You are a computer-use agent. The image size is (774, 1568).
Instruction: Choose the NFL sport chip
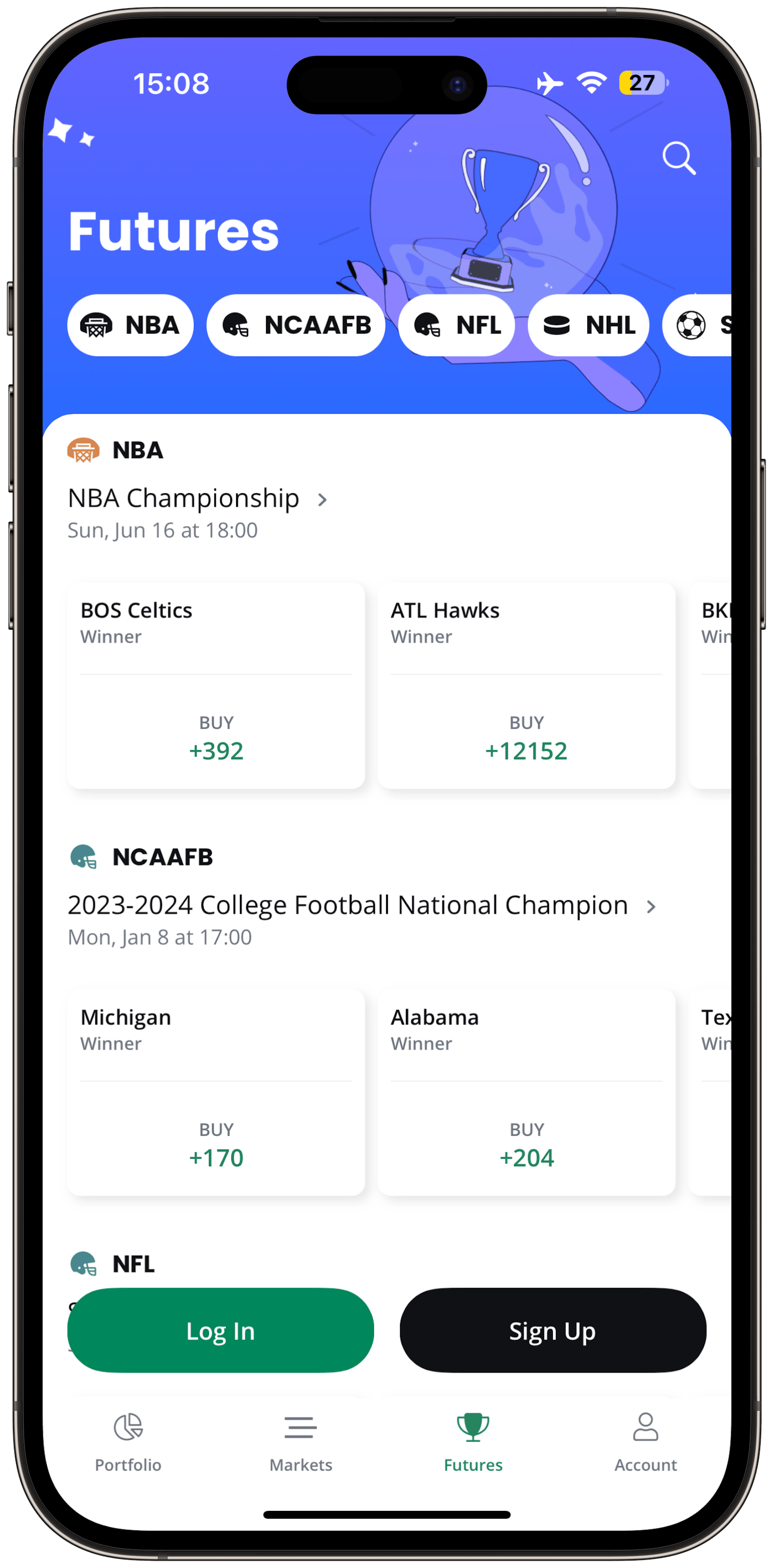[456, 325]
